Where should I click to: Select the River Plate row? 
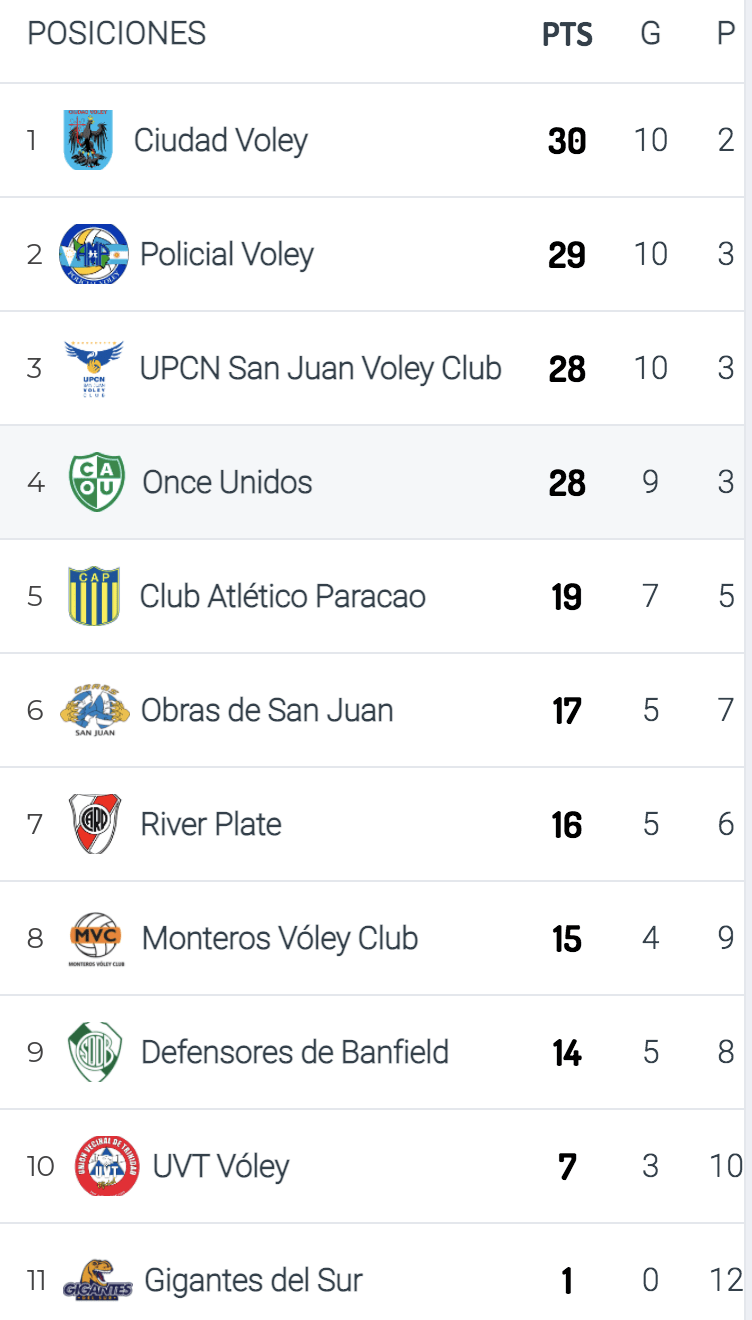click(376, 824)
